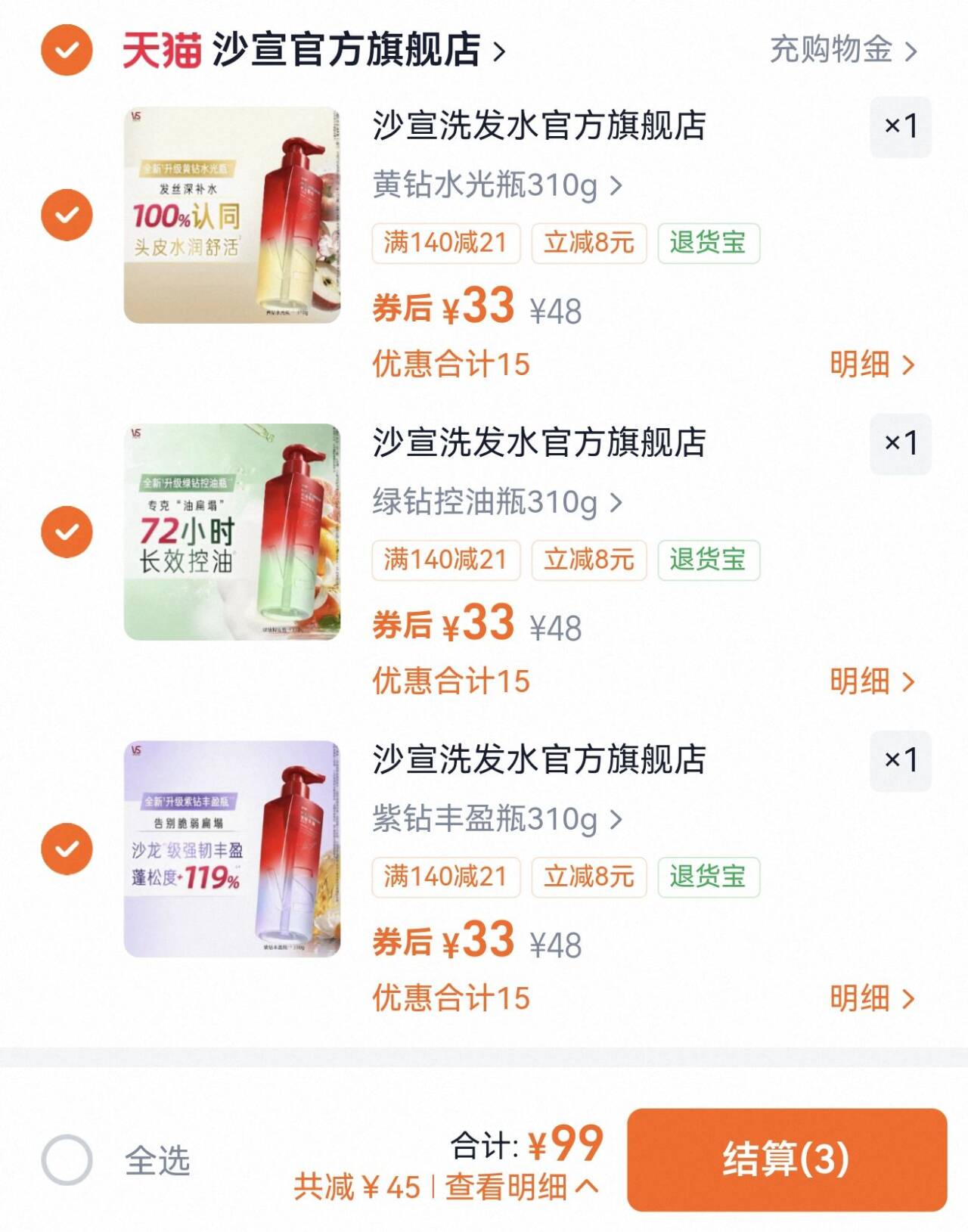View 明细 for 绿钻控油瓶 discount
The image size is (968, 1232).
[x=871, y=681]
